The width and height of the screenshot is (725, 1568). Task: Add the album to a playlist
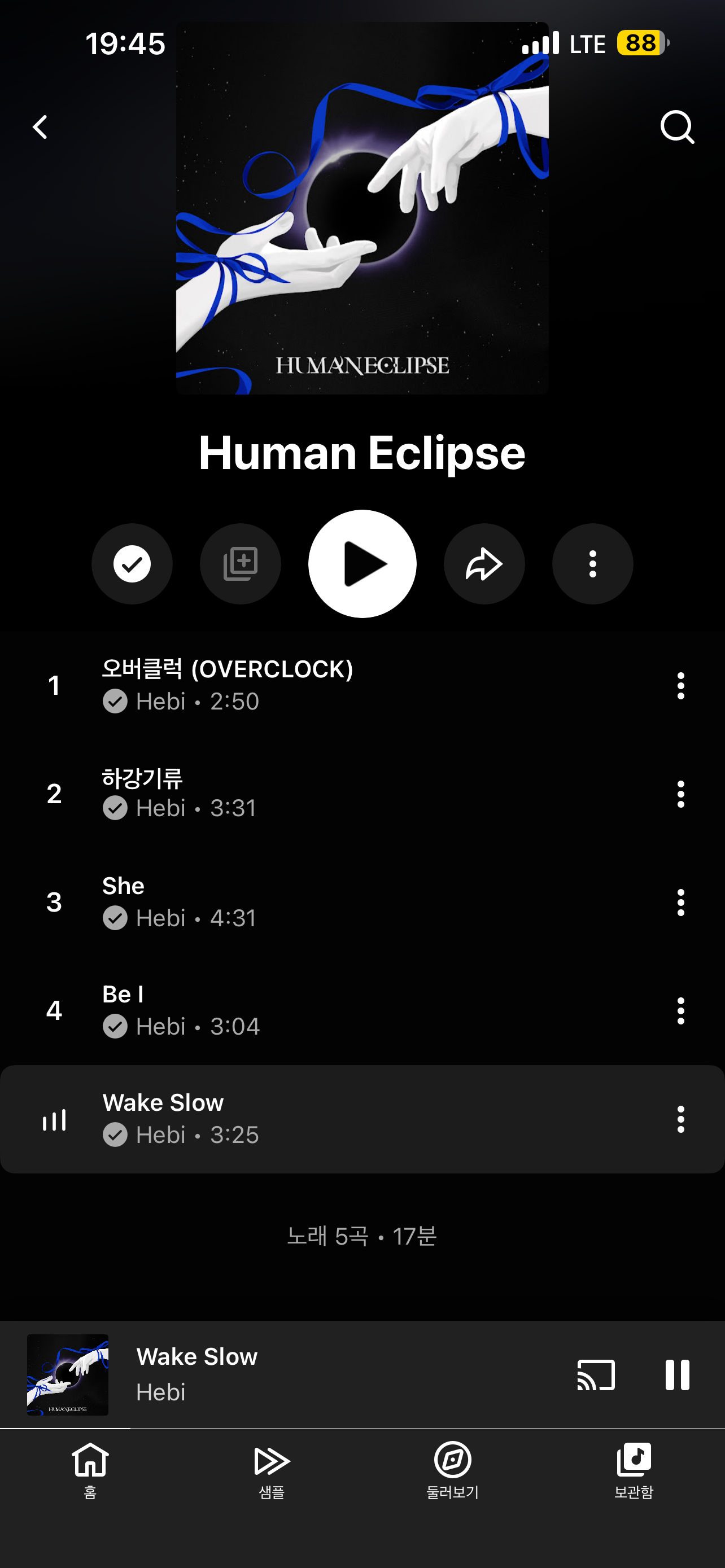241,564
